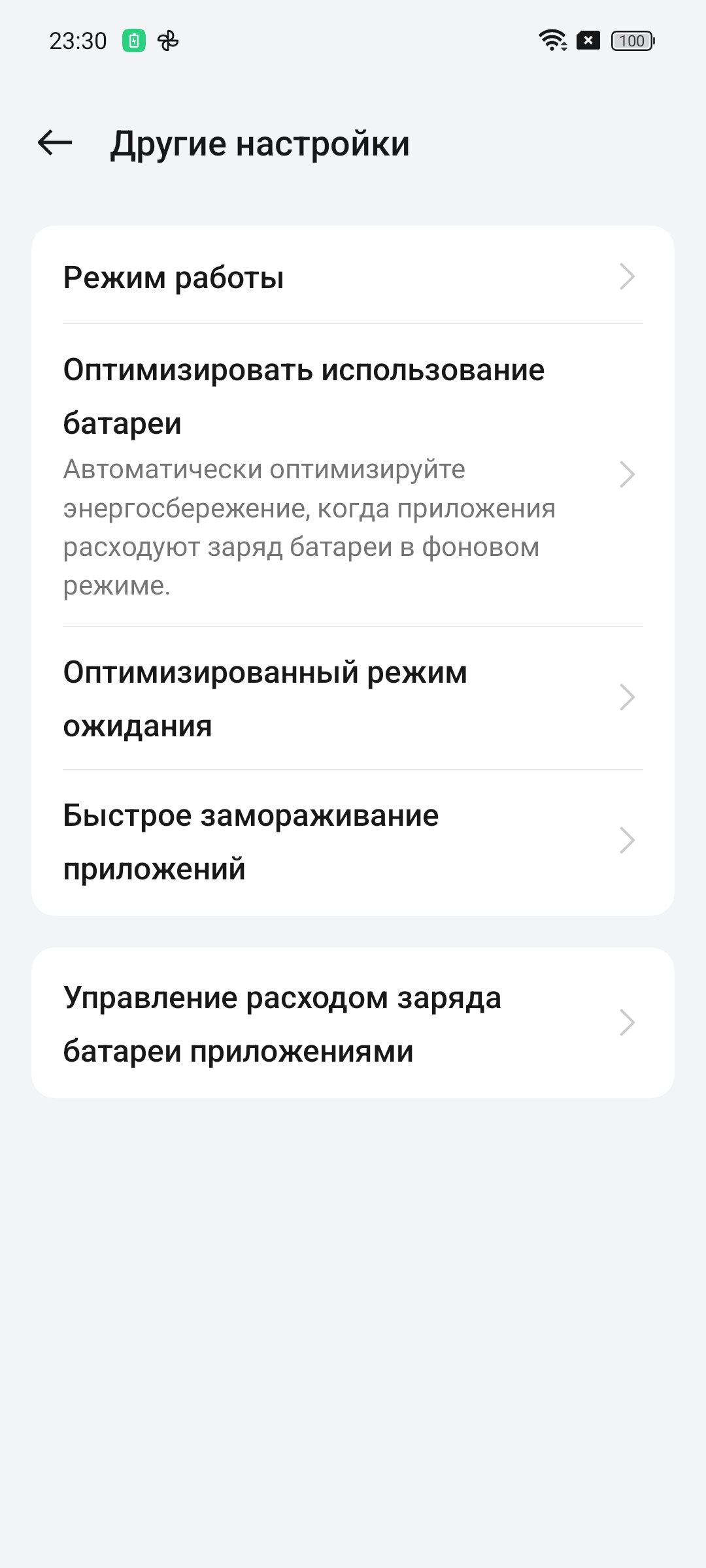Viewport: 706px width, 1568px height.
Task: Open Оптимизированный режим ожидания
Action: pos(353,698)
